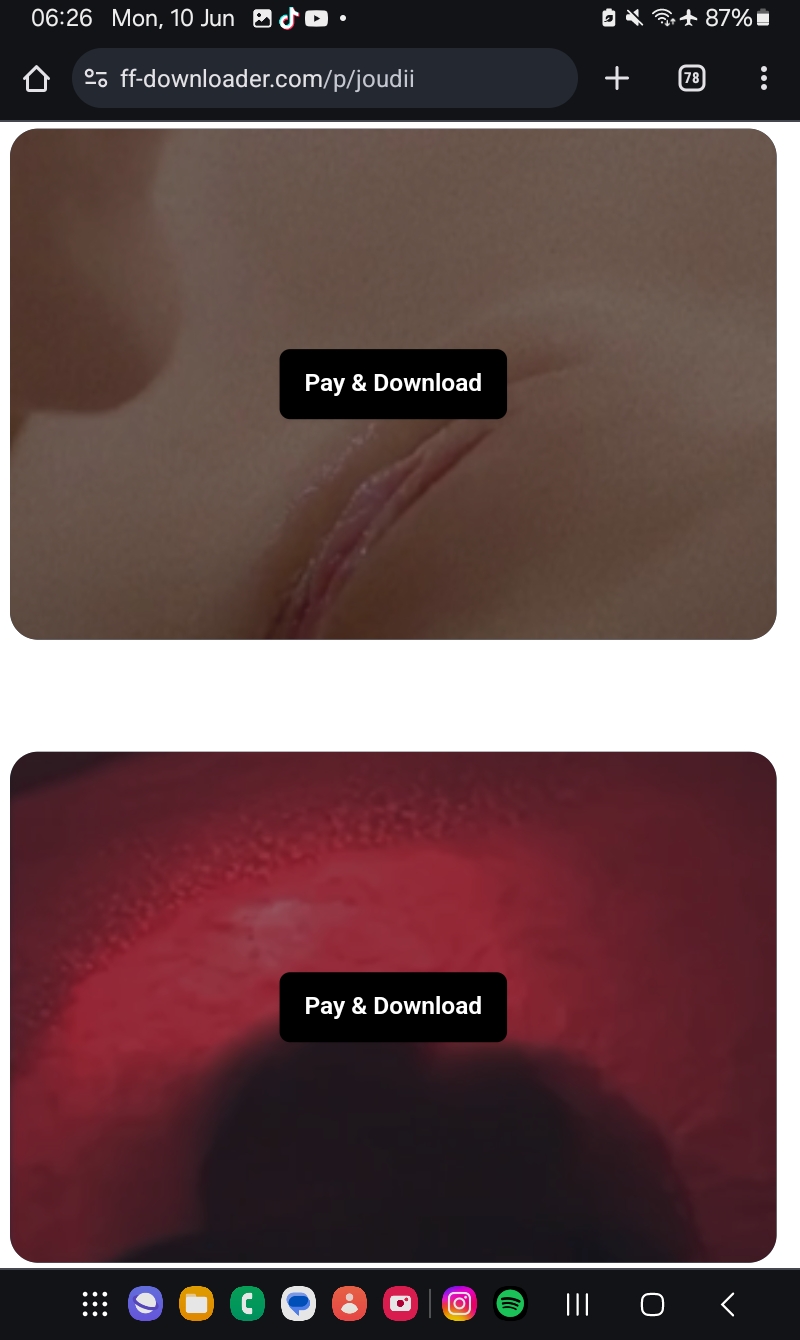The width and height of the screenshot is (800, 1340).
Task: Launch Samsung Internet from the taskbar
Action: (x=146, y=1304)
